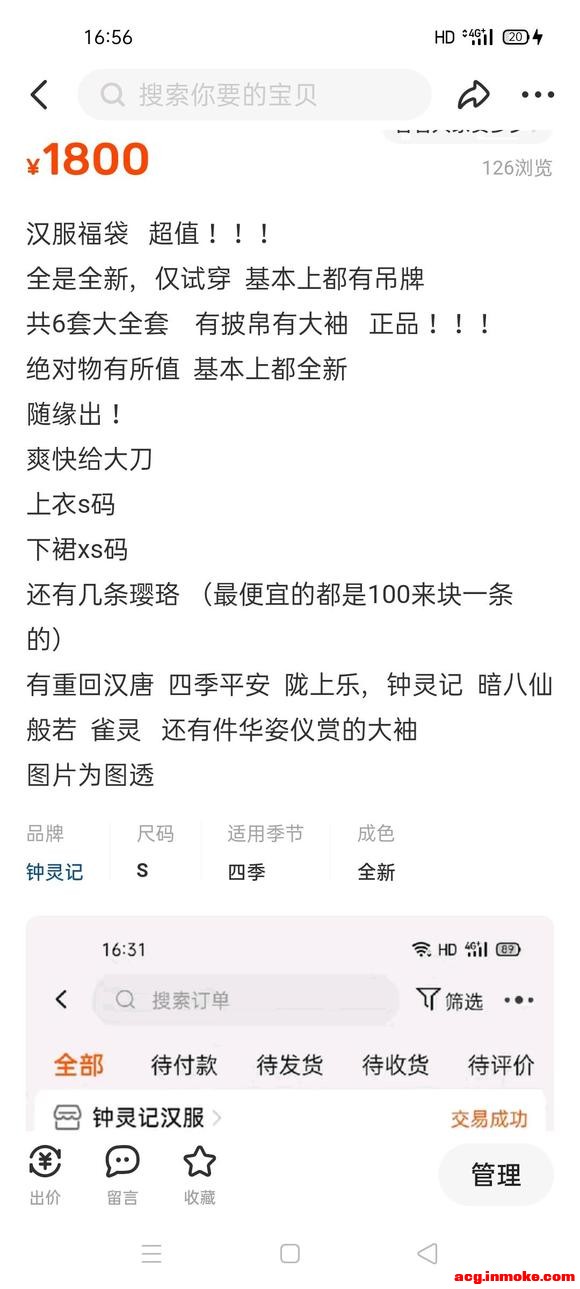Tap the 管理 button
The height and width of the screenshot is (1289, 580).
coord(496,1174)
